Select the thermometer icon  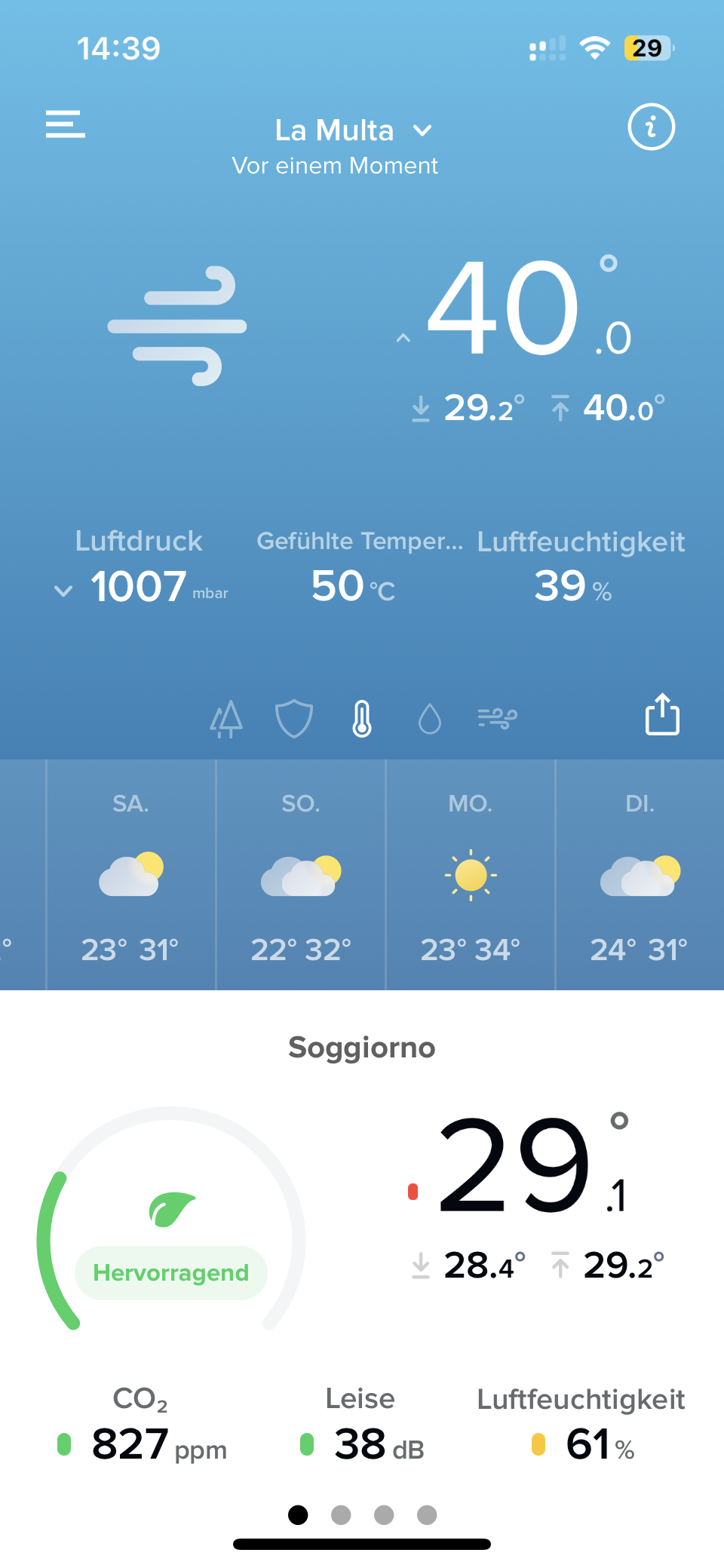pos(362,719)
